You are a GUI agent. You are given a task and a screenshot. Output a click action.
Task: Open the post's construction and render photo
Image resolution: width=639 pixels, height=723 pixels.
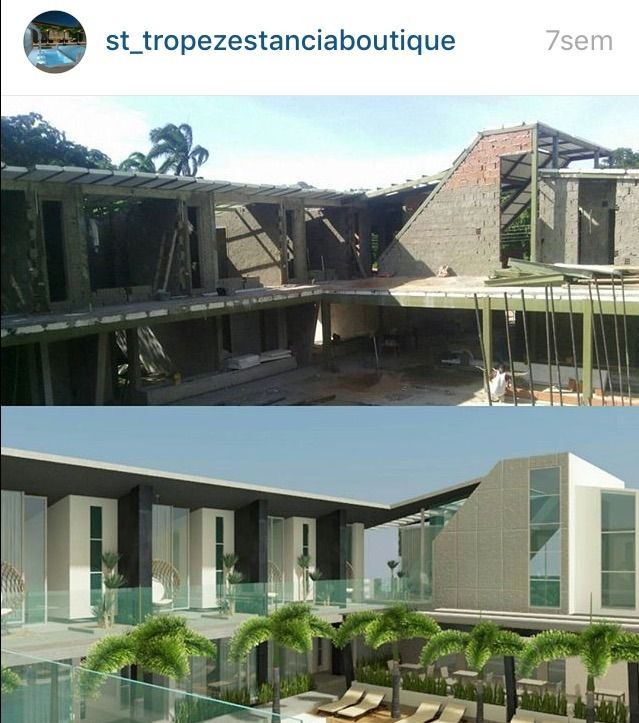pyautogui.click(x=320, y=410)
